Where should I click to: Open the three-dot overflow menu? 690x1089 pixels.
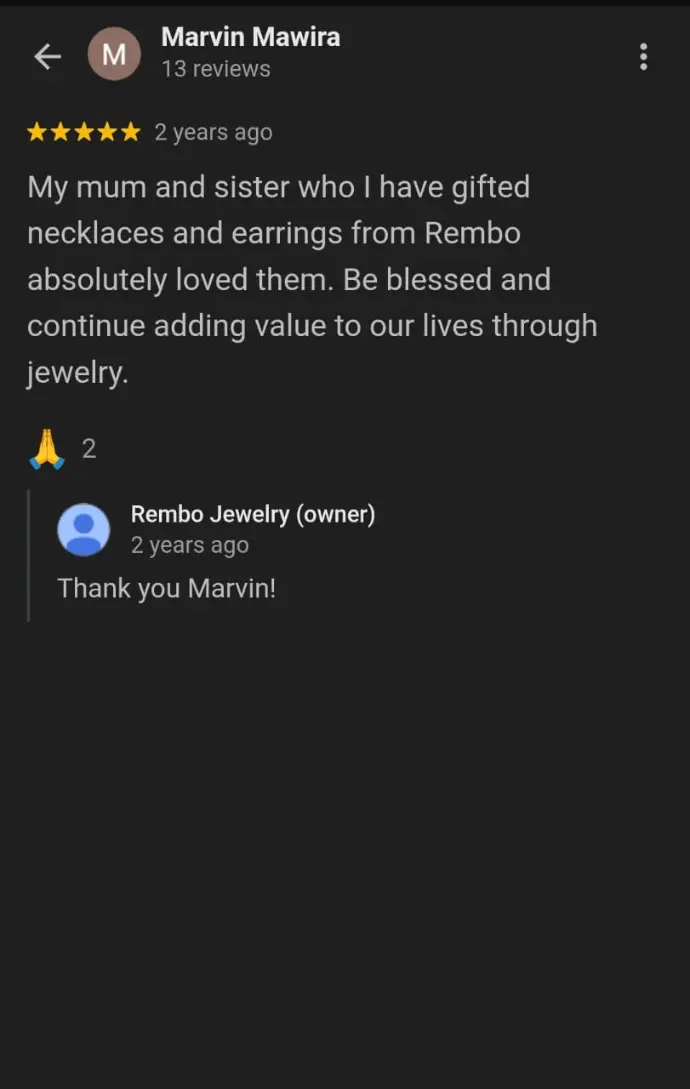[643, 57]
